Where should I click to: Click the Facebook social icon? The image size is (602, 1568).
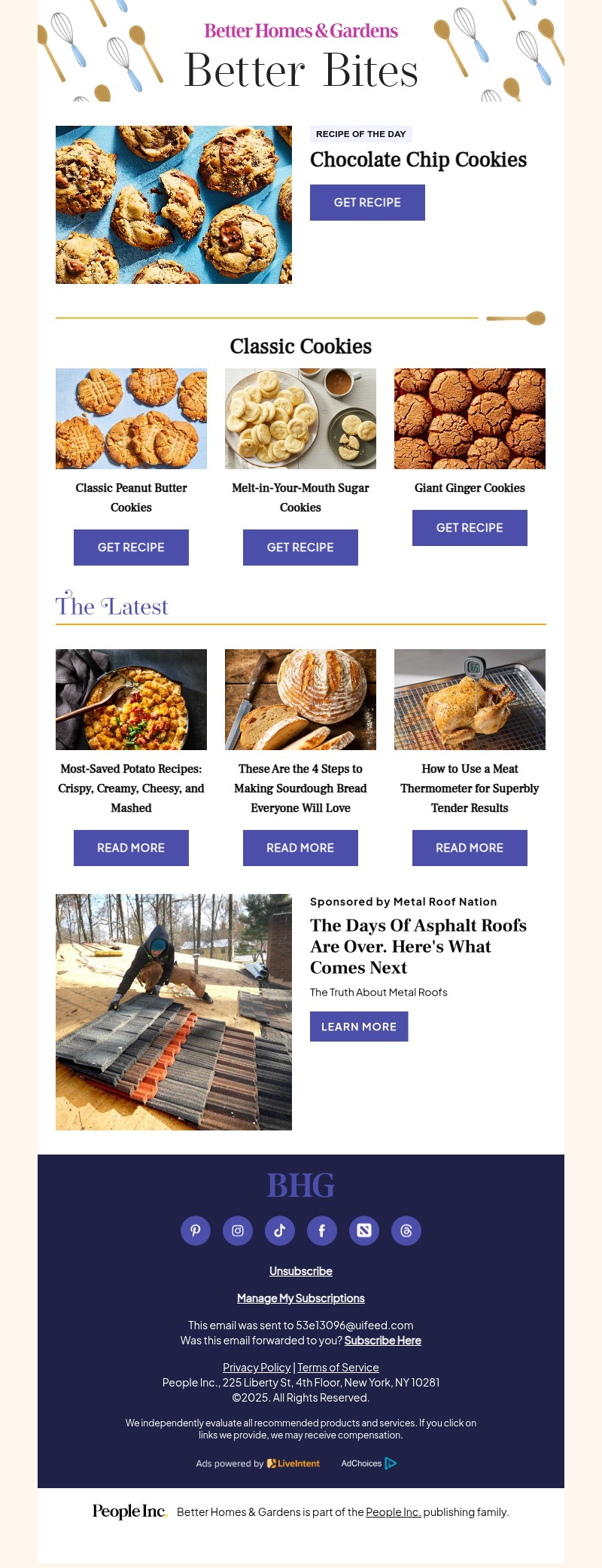click(x=322, y=1231)
